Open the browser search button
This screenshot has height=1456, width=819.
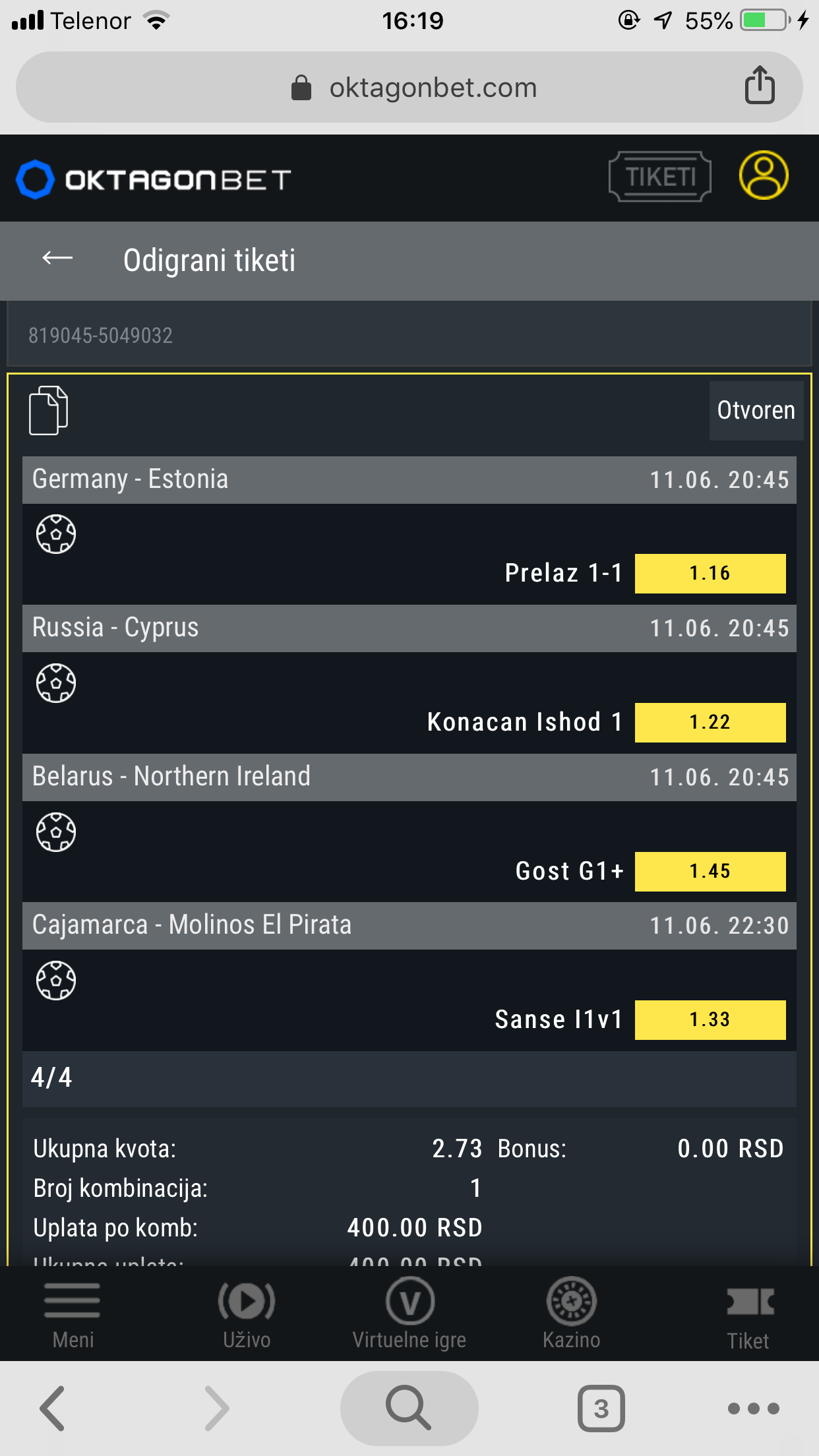pos(409,1409)
